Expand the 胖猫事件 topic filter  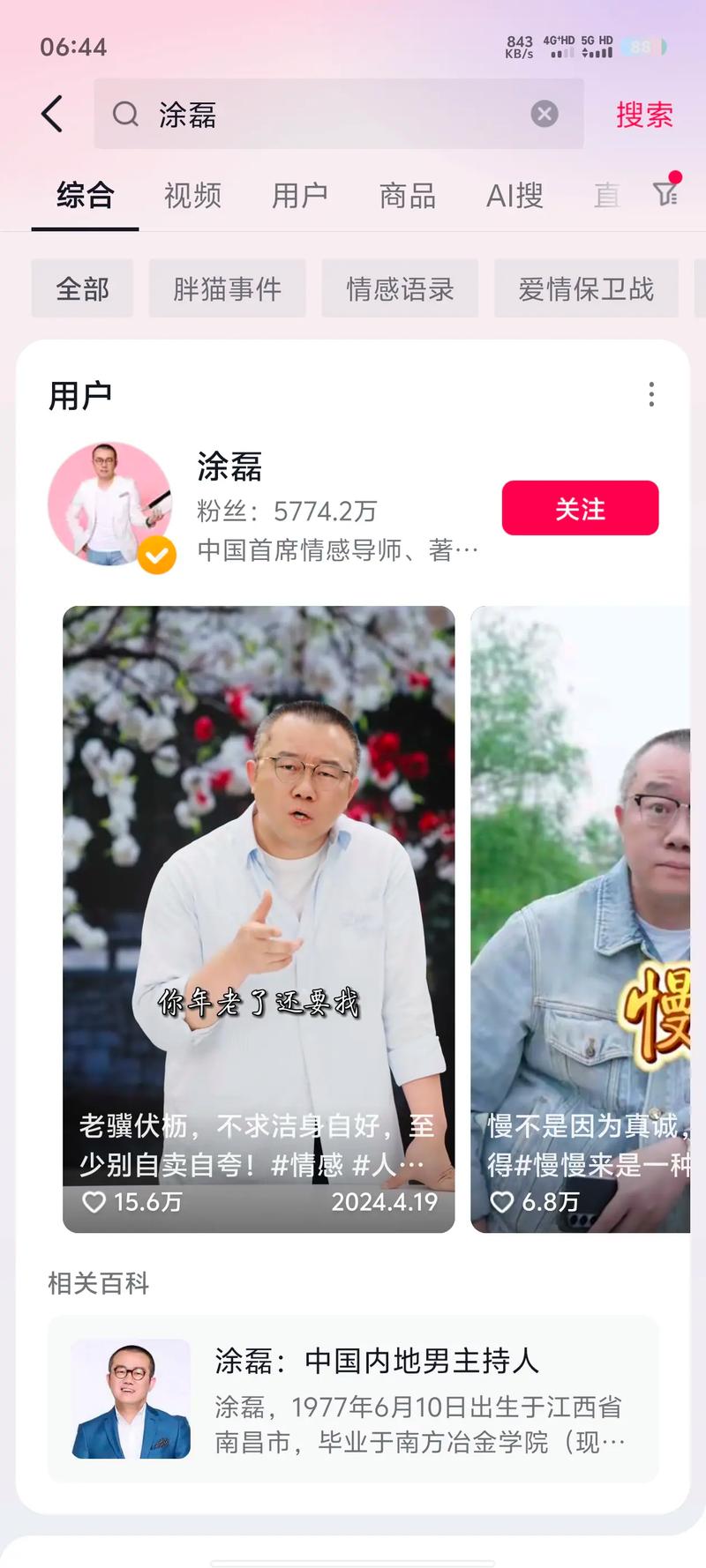227,287
